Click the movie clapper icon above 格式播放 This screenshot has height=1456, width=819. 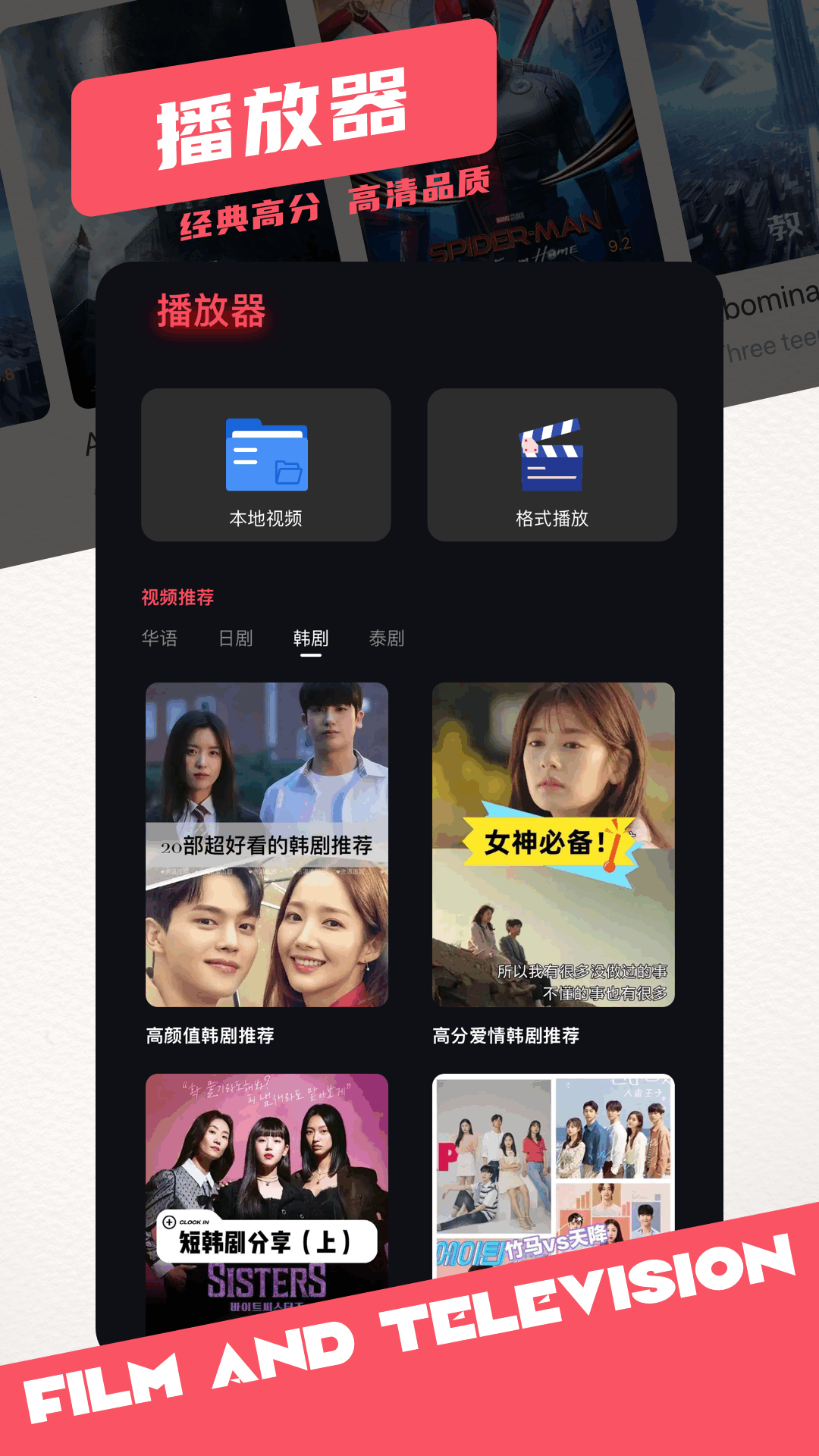pyautogui.click(x=553, y=455)
